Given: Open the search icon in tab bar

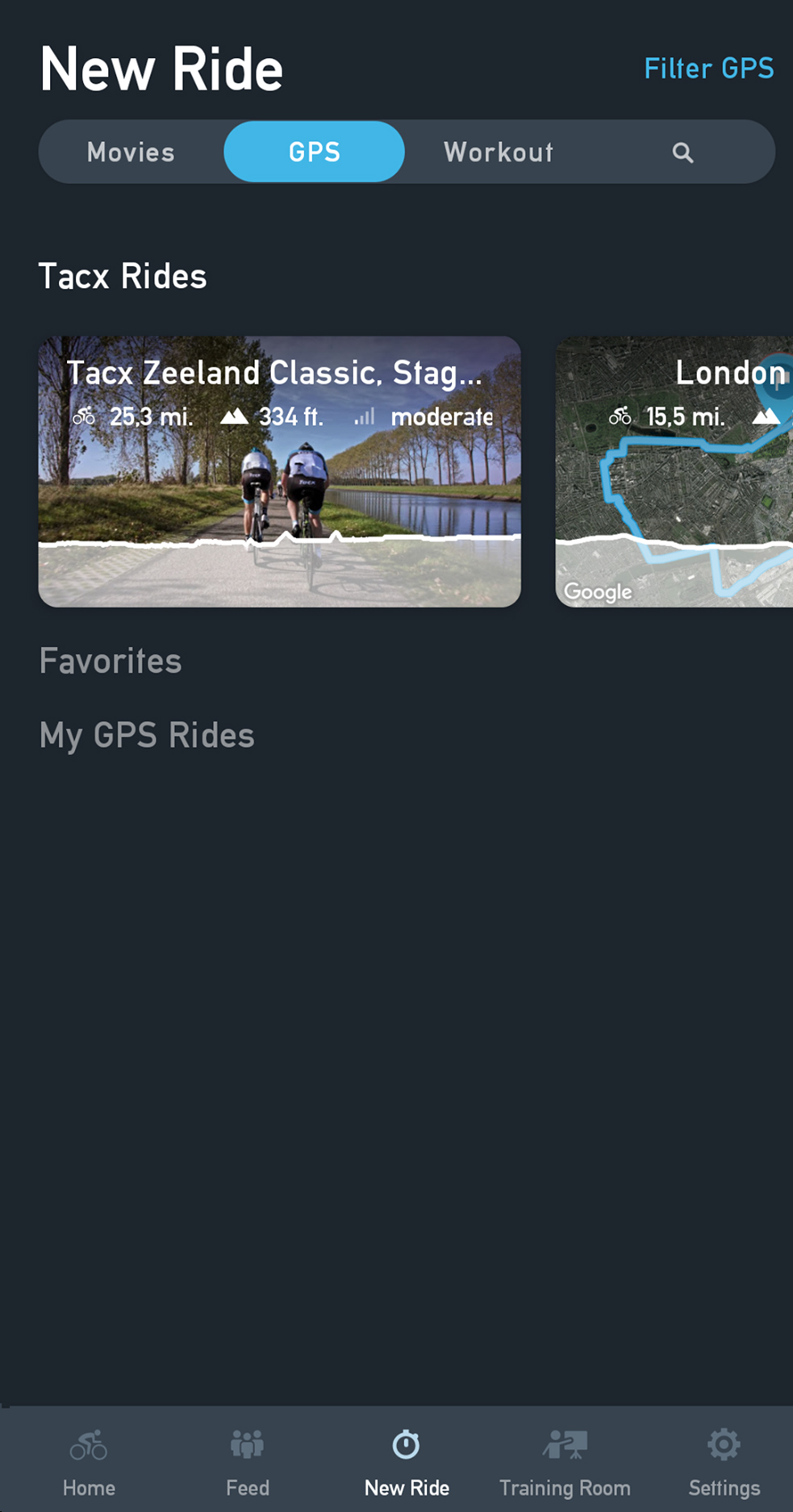Looking at the screenshot, I should tap(682, 152).
